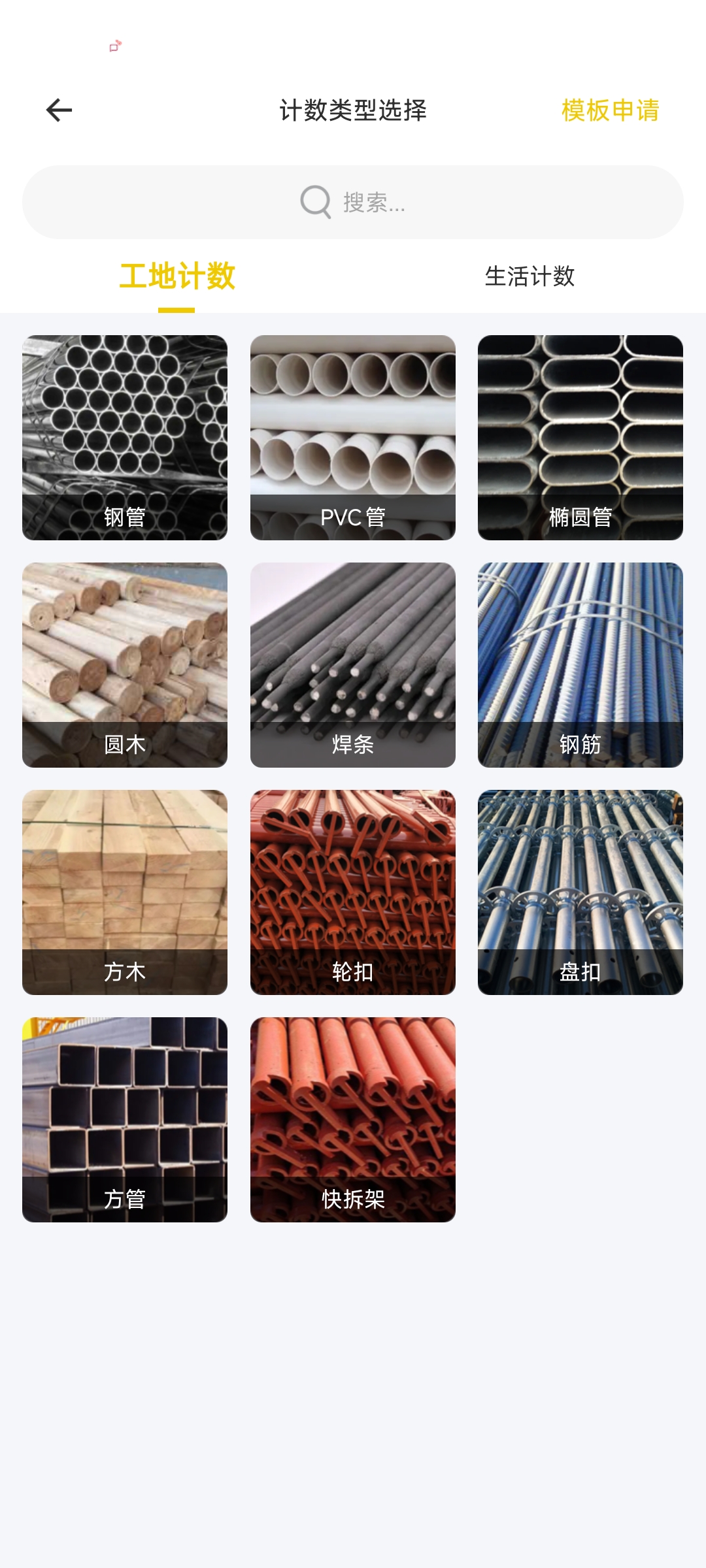Pick the 圆木 counting type
Viewport: 706px width, 1568px height.
(x=125, y=664)
